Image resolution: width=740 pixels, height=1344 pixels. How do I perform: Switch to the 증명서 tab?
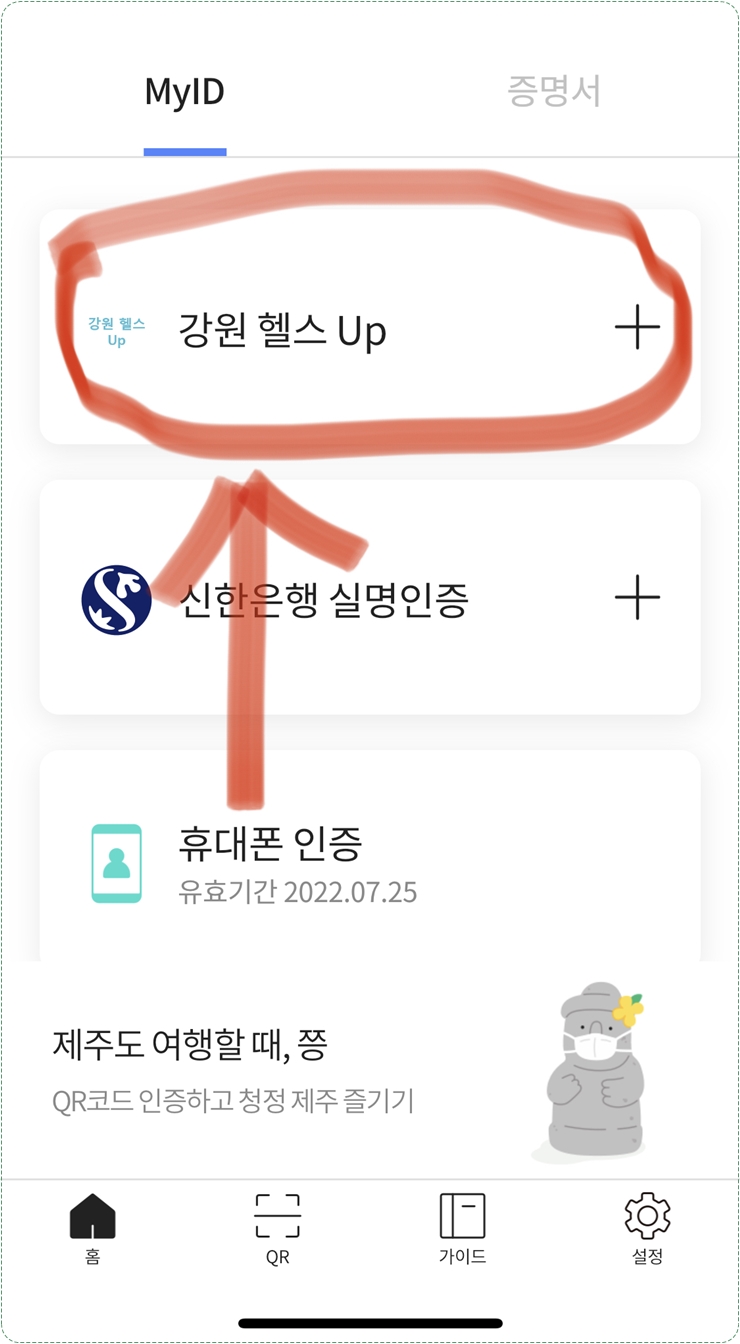pos(553,92)
